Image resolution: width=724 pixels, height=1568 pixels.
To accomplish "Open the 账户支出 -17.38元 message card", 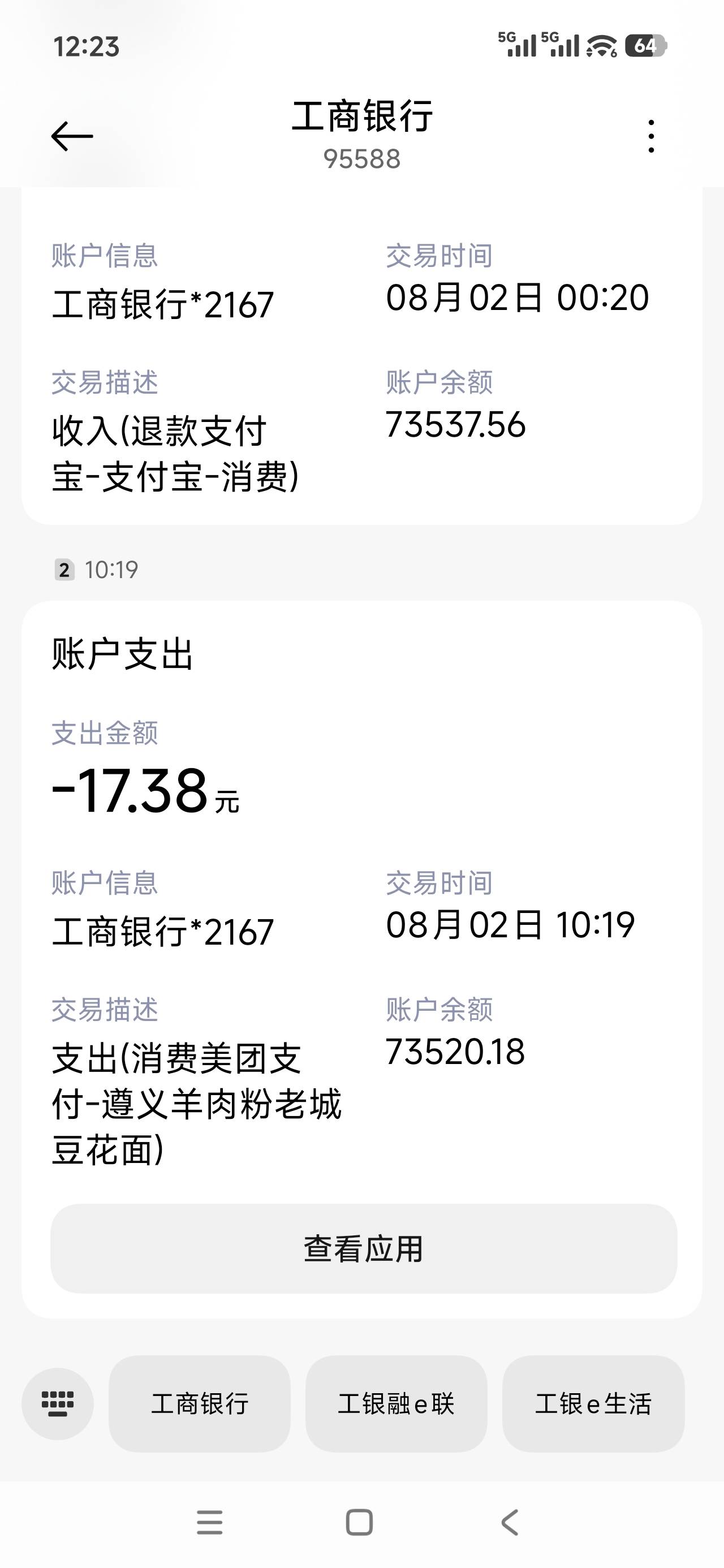I will [x=361, y=960].
